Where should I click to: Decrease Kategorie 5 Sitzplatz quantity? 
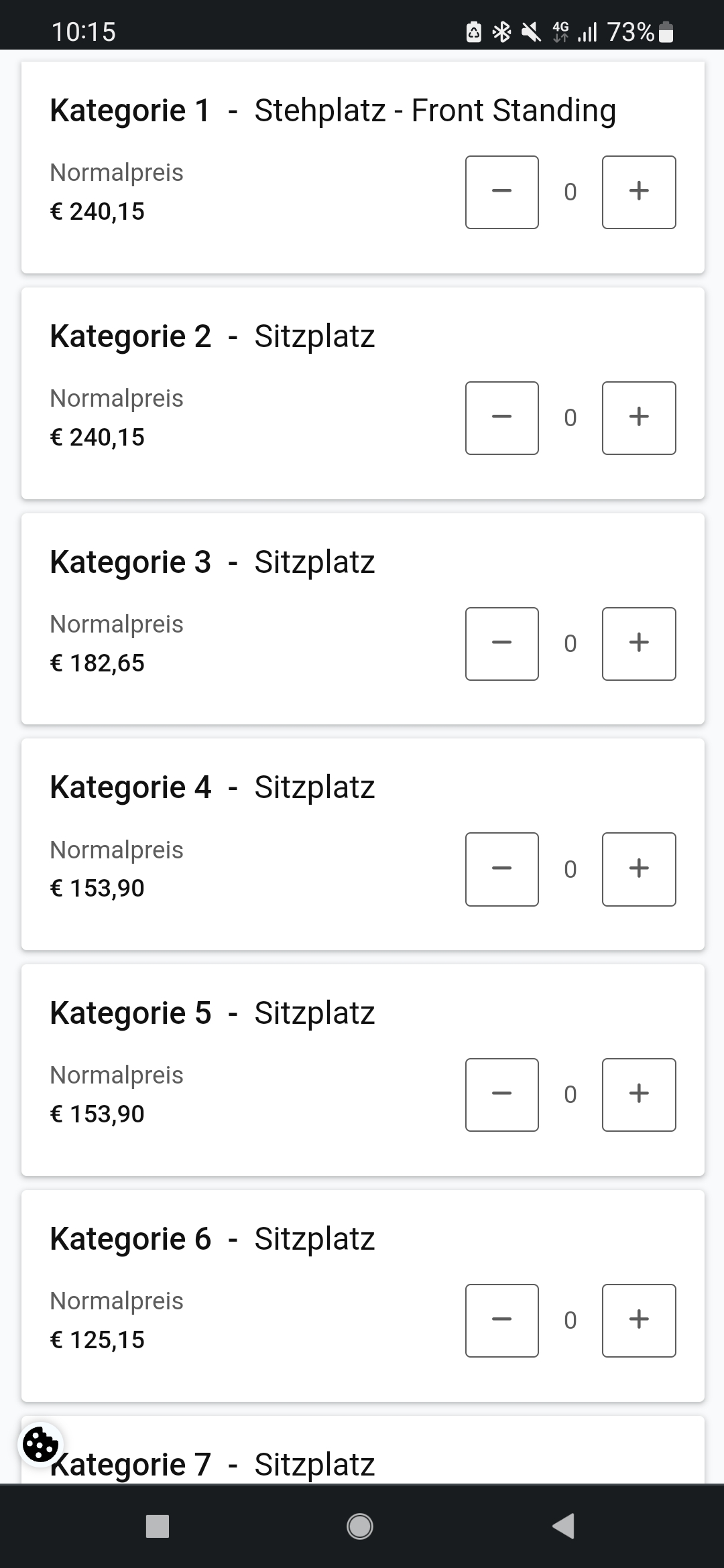[502, 1095]
